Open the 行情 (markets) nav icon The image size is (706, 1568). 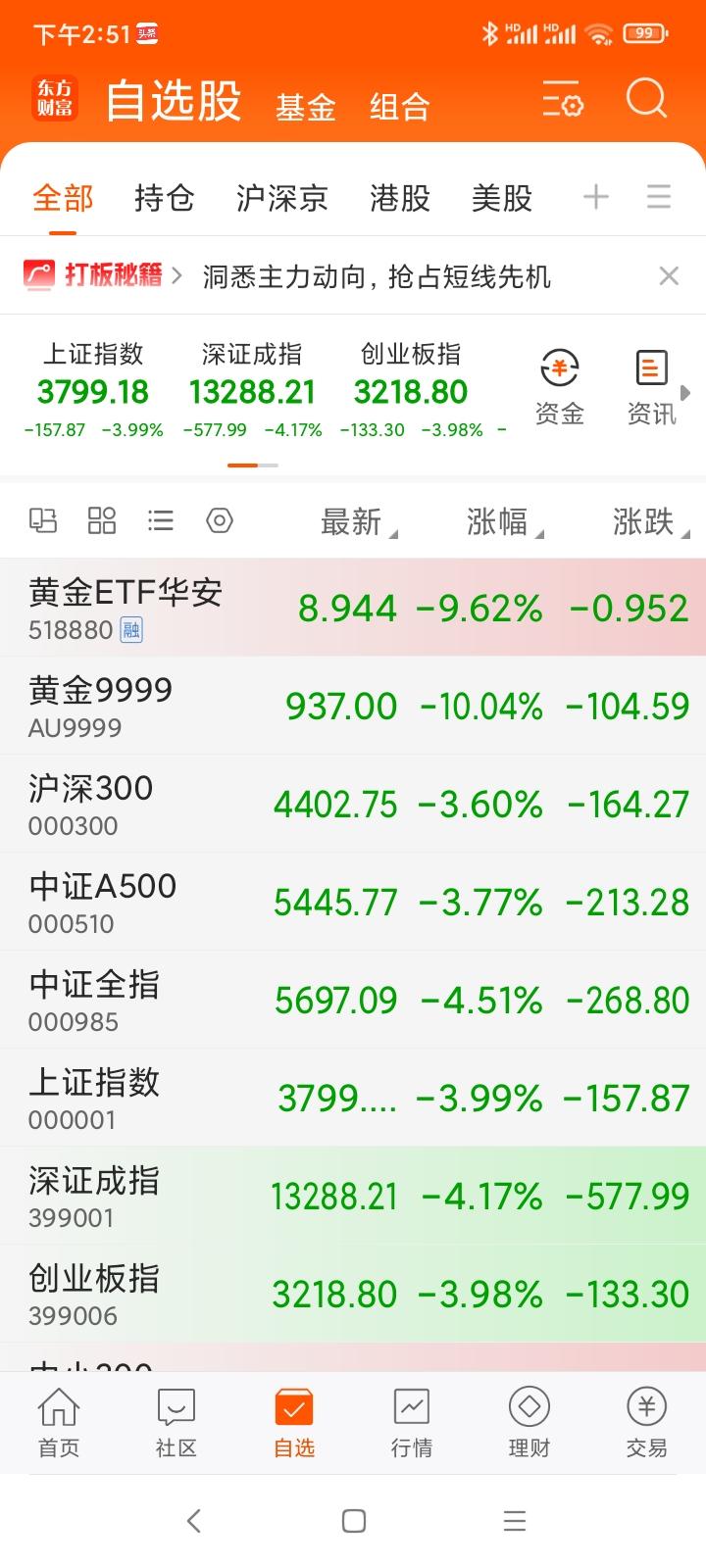[x=411, y=1421]
